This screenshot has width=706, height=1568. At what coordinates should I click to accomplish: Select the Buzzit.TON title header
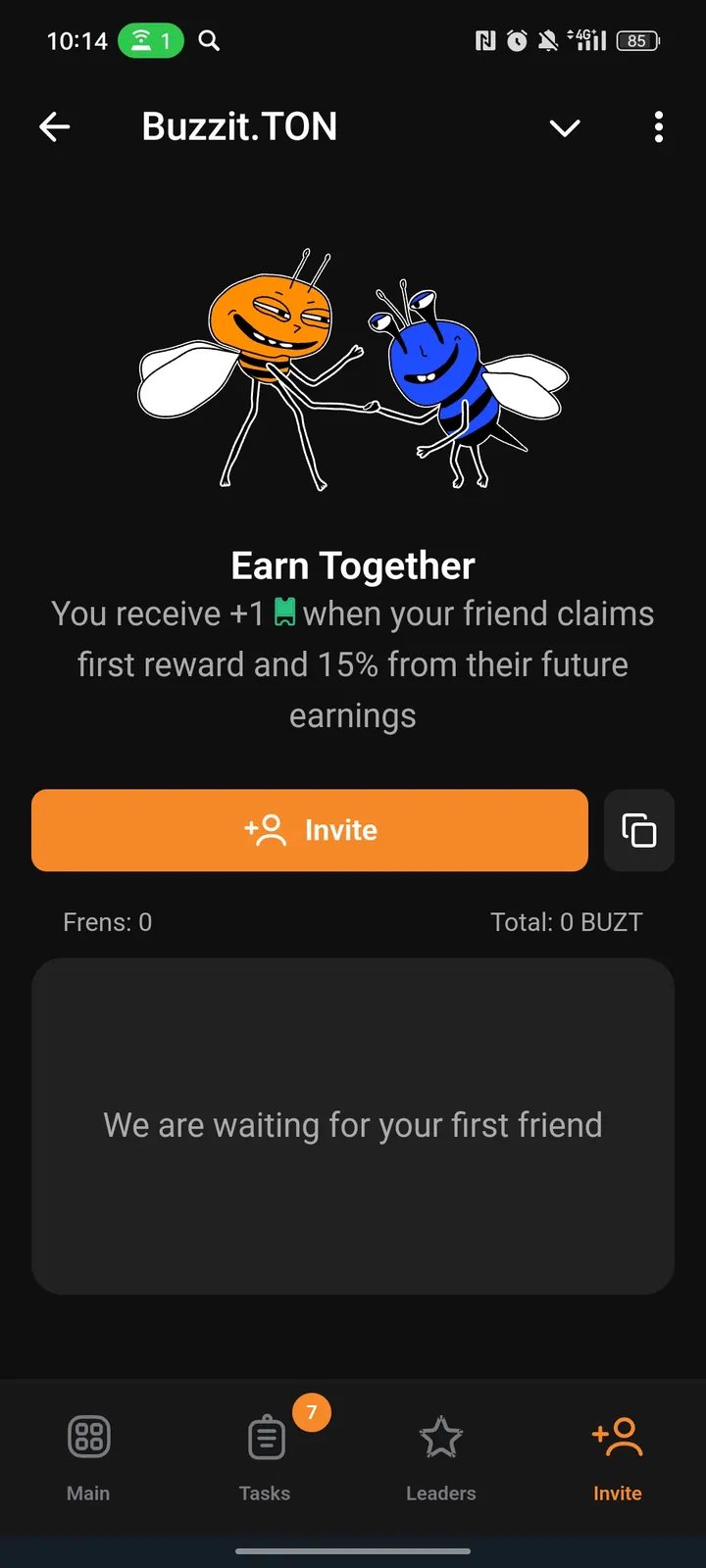pos(239,126)
